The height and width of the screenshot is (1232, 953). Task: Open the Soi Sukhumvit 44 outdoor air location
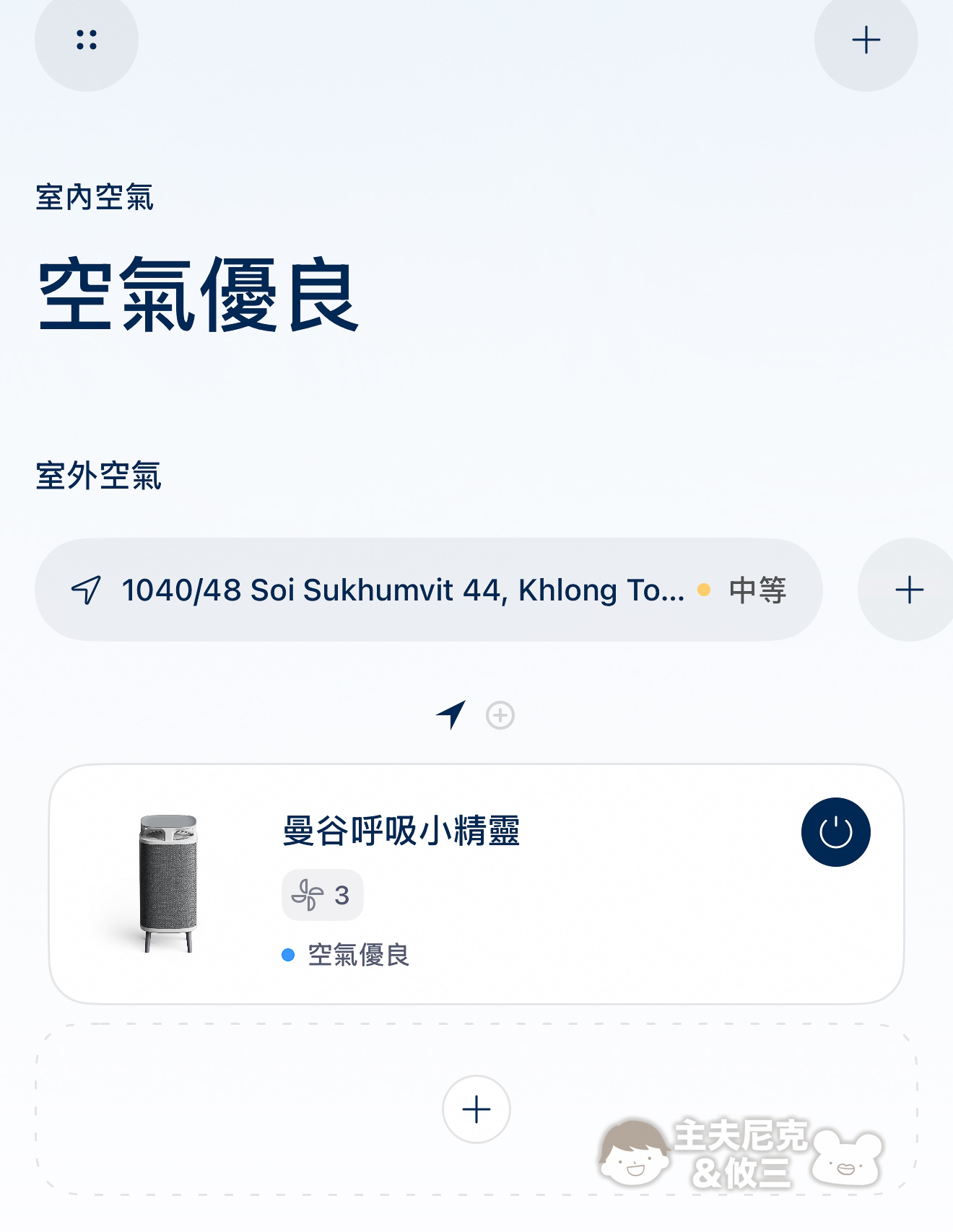428,590
